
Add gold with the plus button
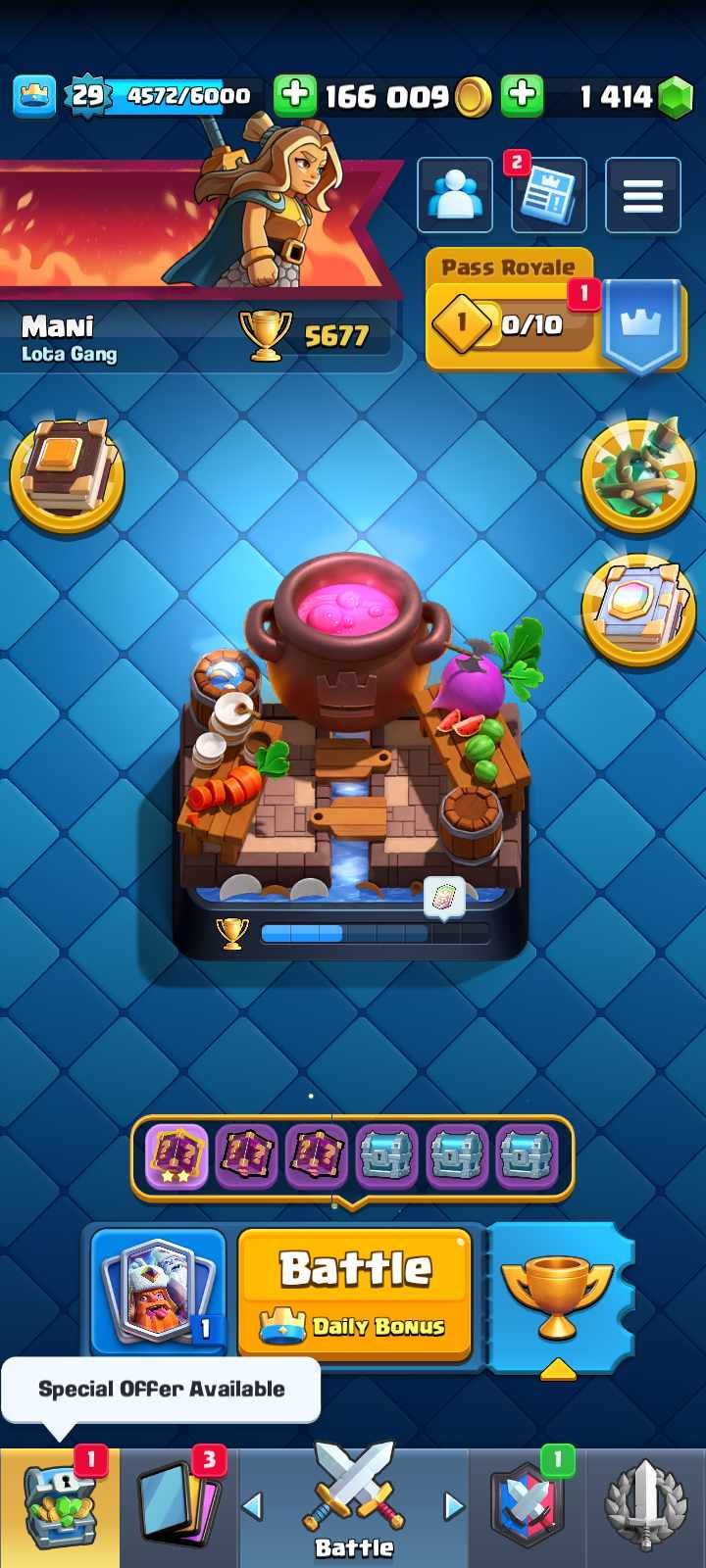294,95
